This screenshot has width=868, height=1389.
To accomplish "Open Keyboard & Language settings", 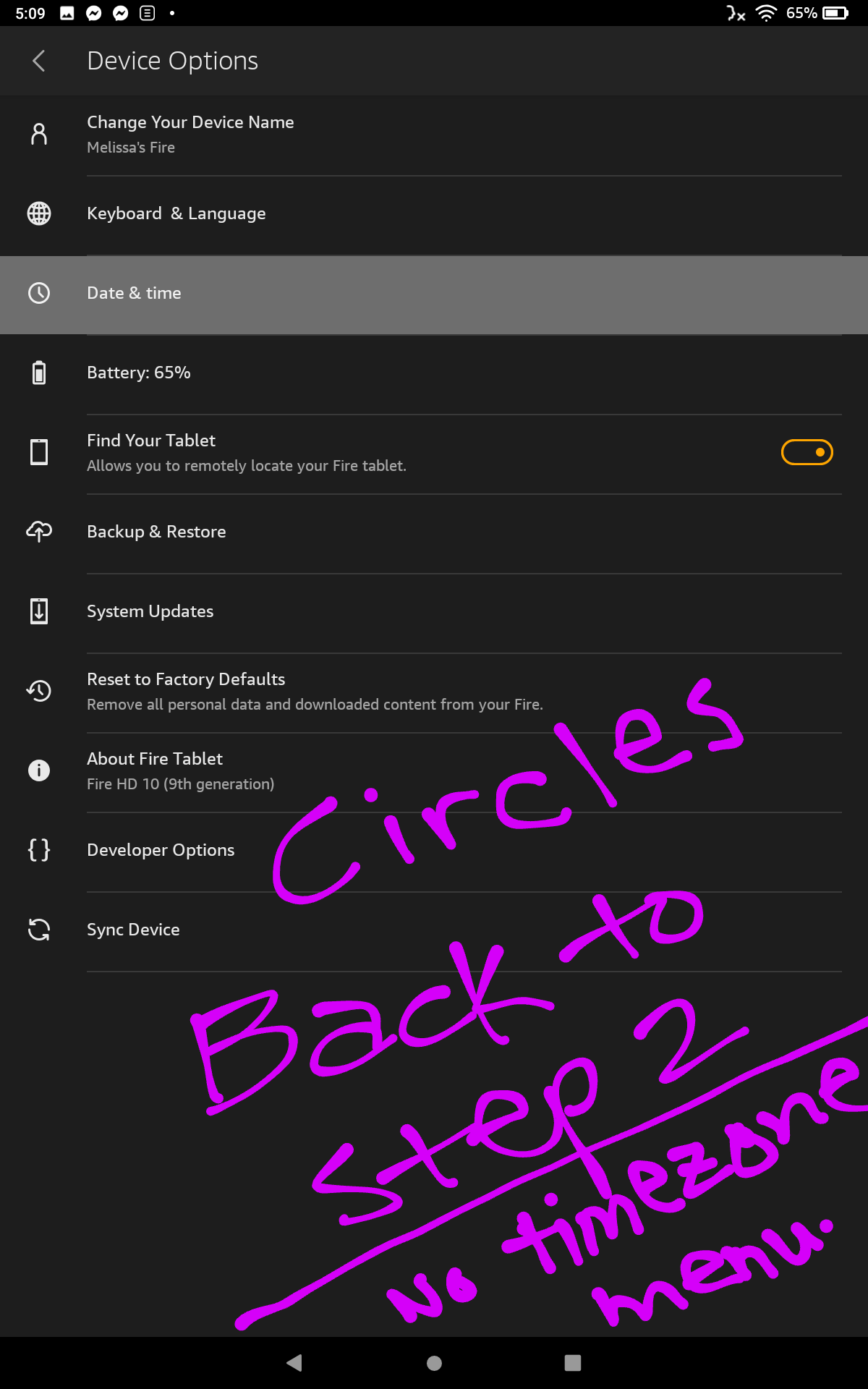I will coord(176,214).
